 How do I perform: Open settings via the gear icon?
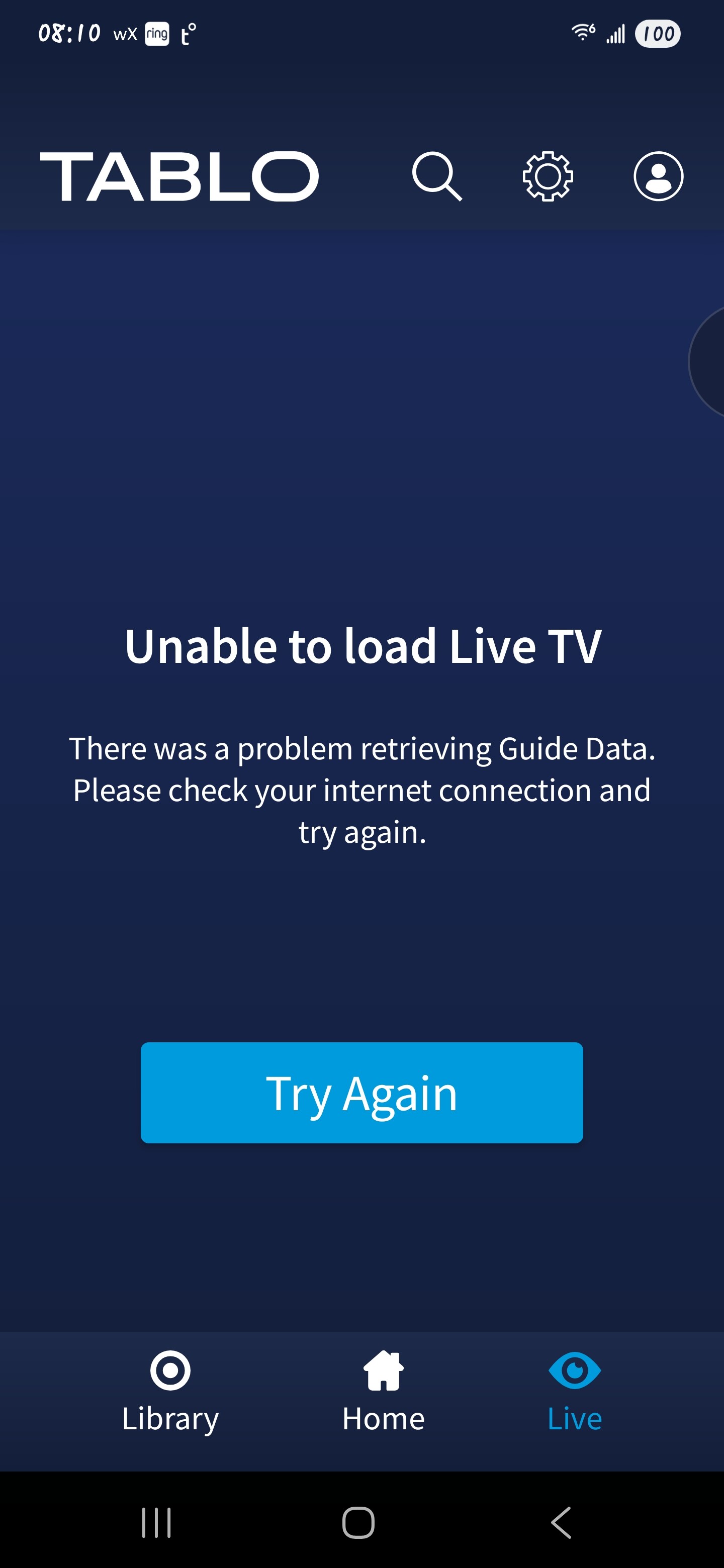click(x=548, y=176)
